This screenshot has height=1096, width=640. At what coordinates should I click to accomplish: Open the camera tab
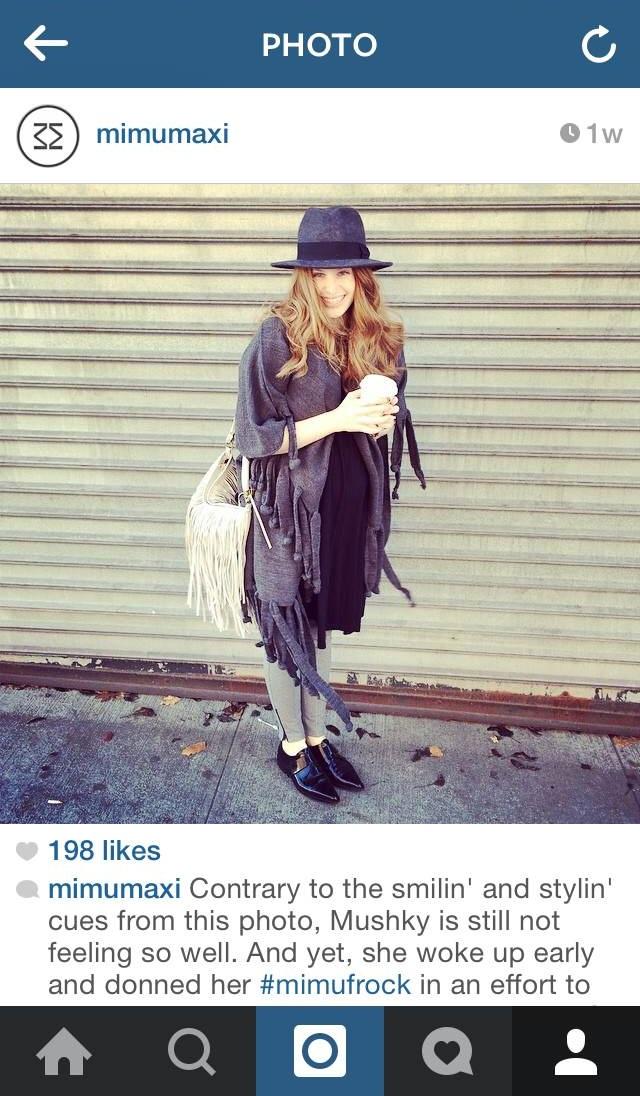coord(320,1052)
